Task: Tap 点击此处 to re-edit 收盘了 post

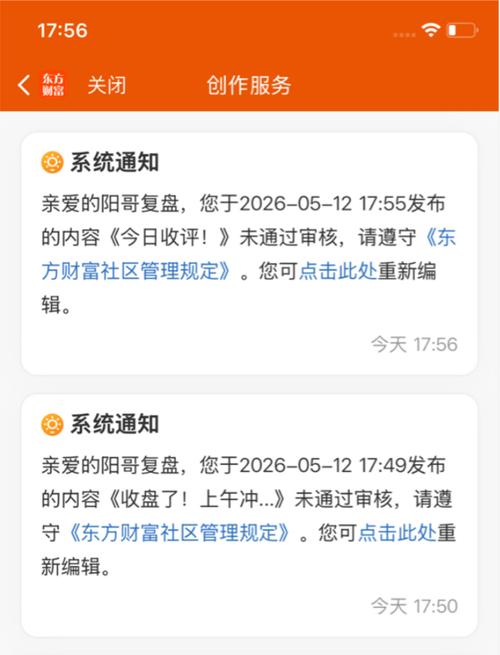Action: pyautogui.click(x=397, y=533)
